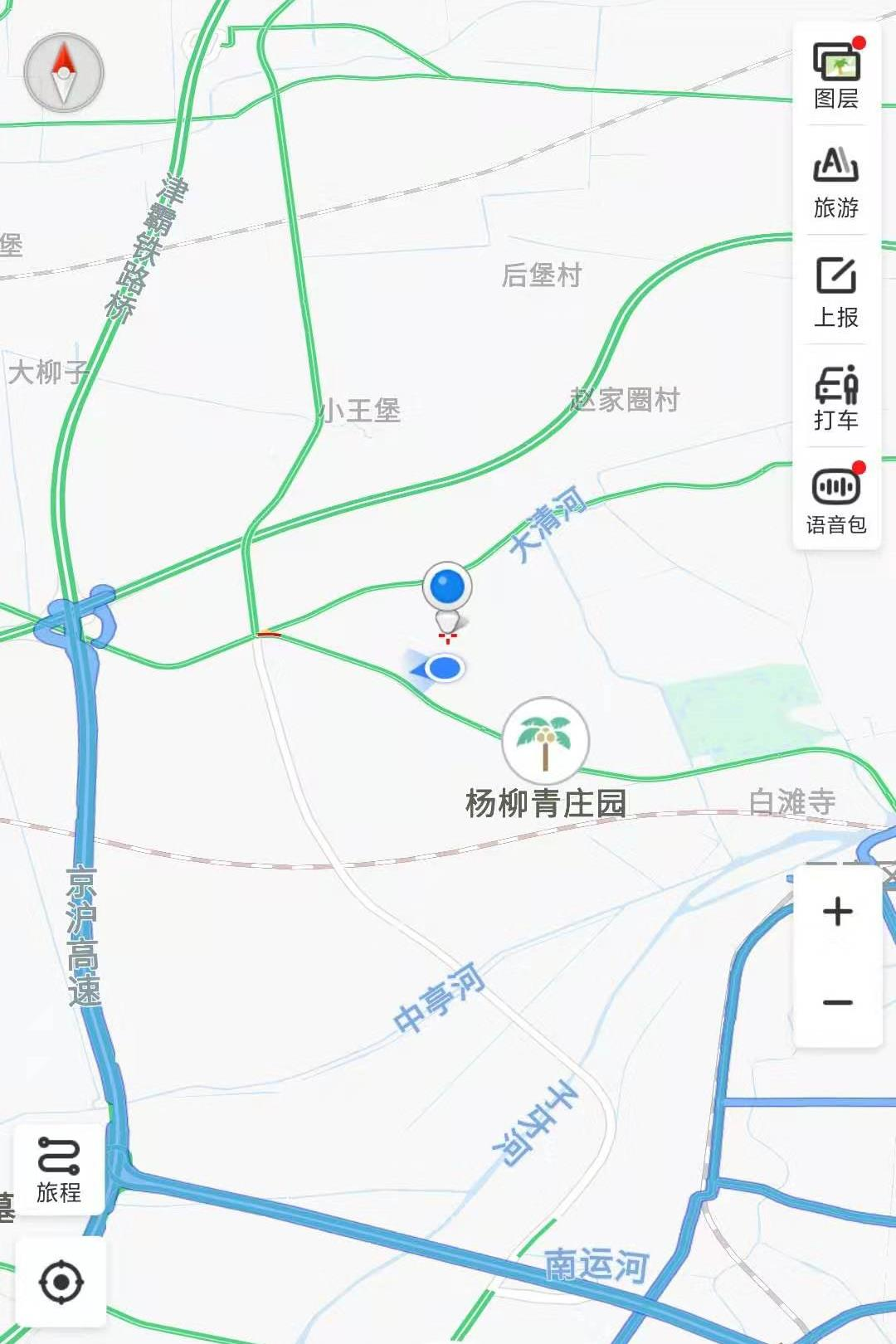Zoom out with the minus button

838,1002
